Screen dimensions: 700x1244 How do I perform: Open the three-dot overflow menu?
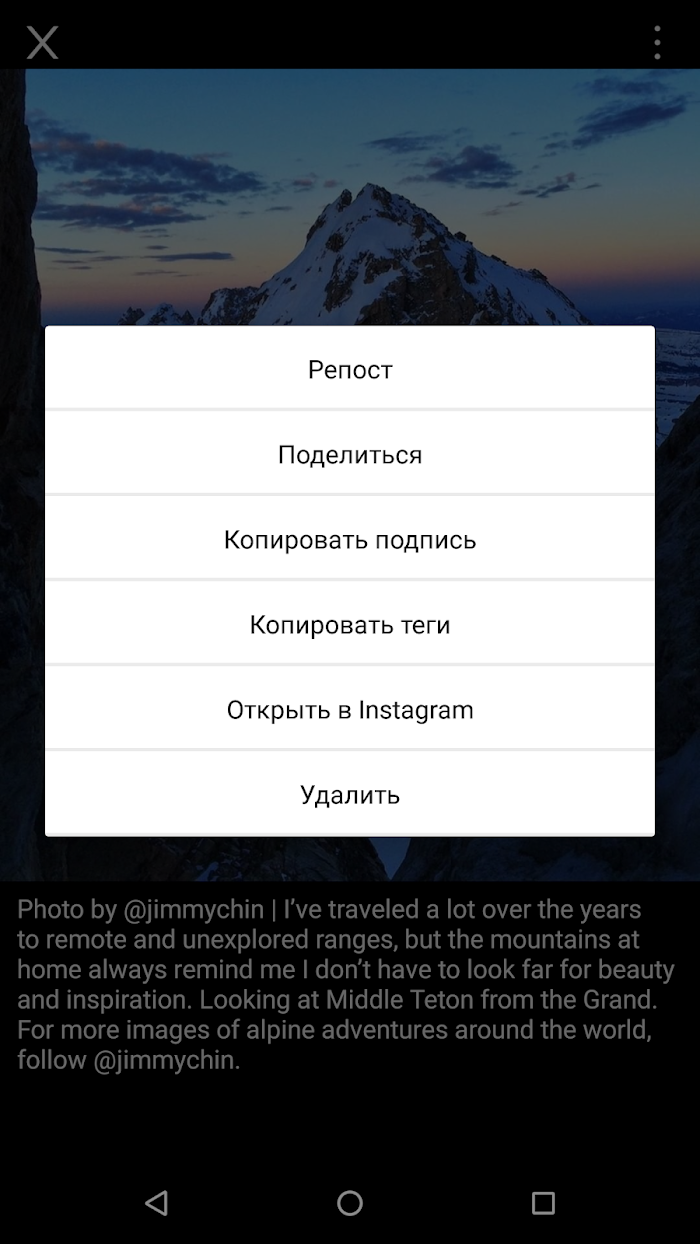(x=657, y=43)
